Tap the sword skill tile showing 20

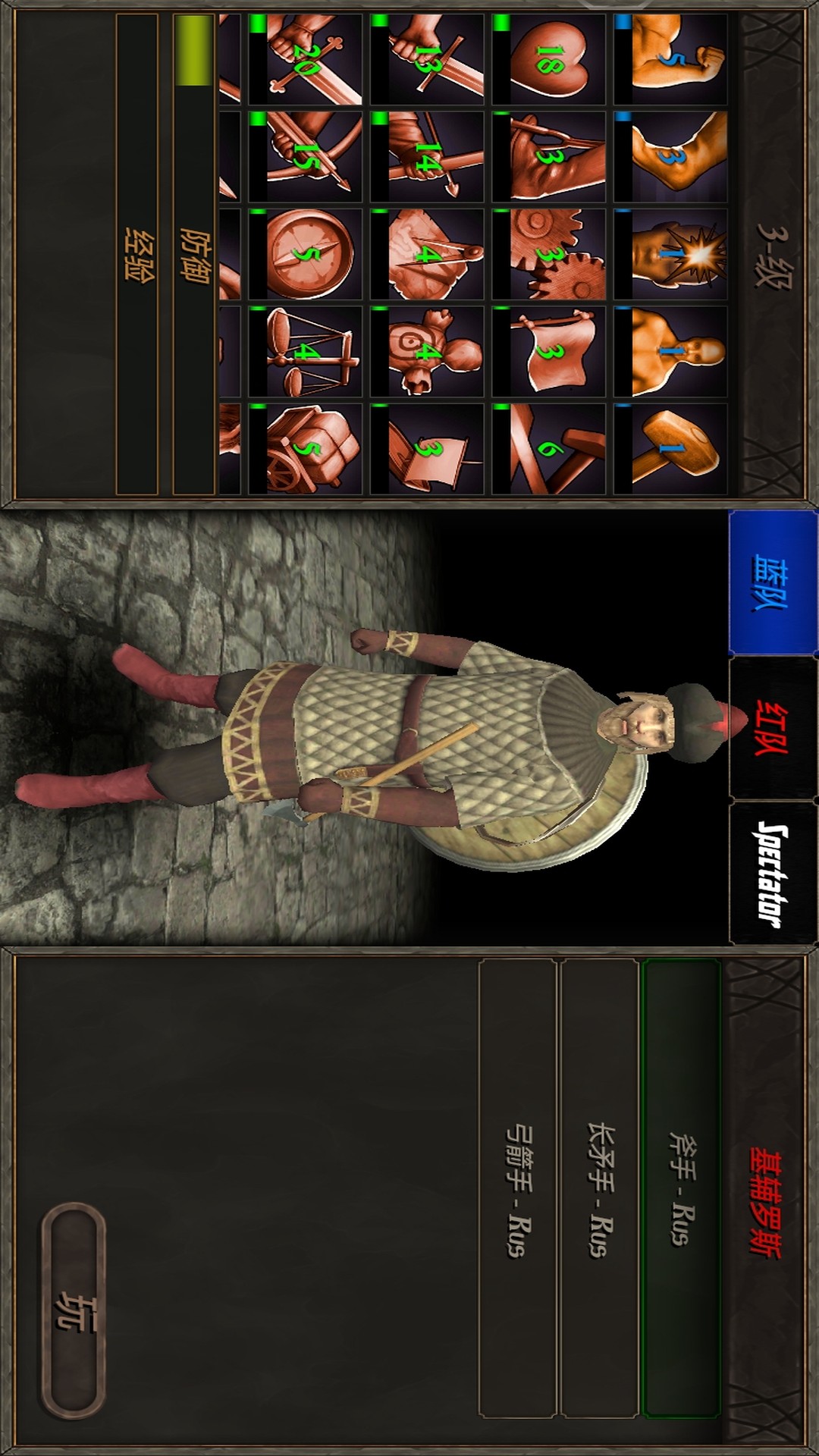(x=306, y=59)
